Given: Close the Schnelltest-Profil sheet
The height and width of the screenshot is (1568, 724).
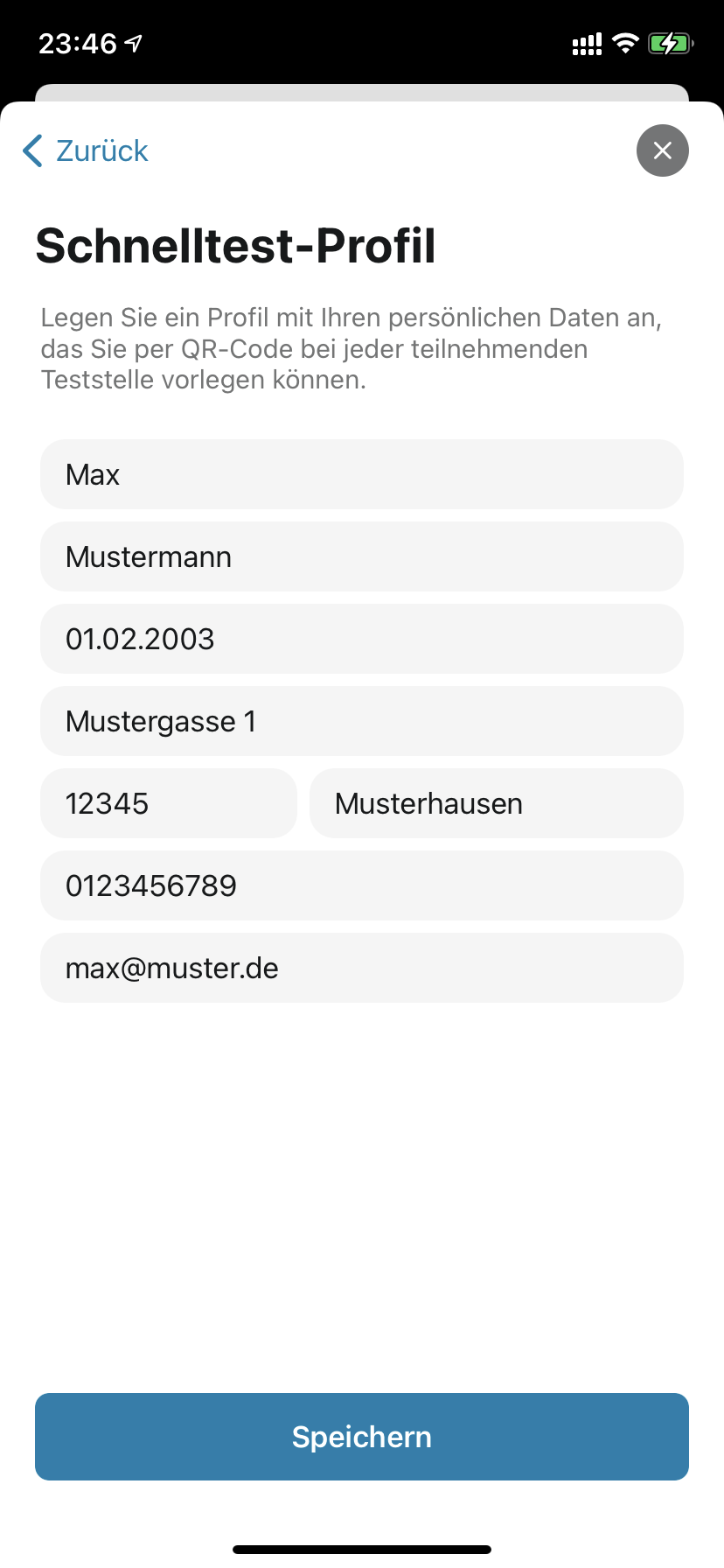Looking at the screenshot, I should click(x=663, y=150).
